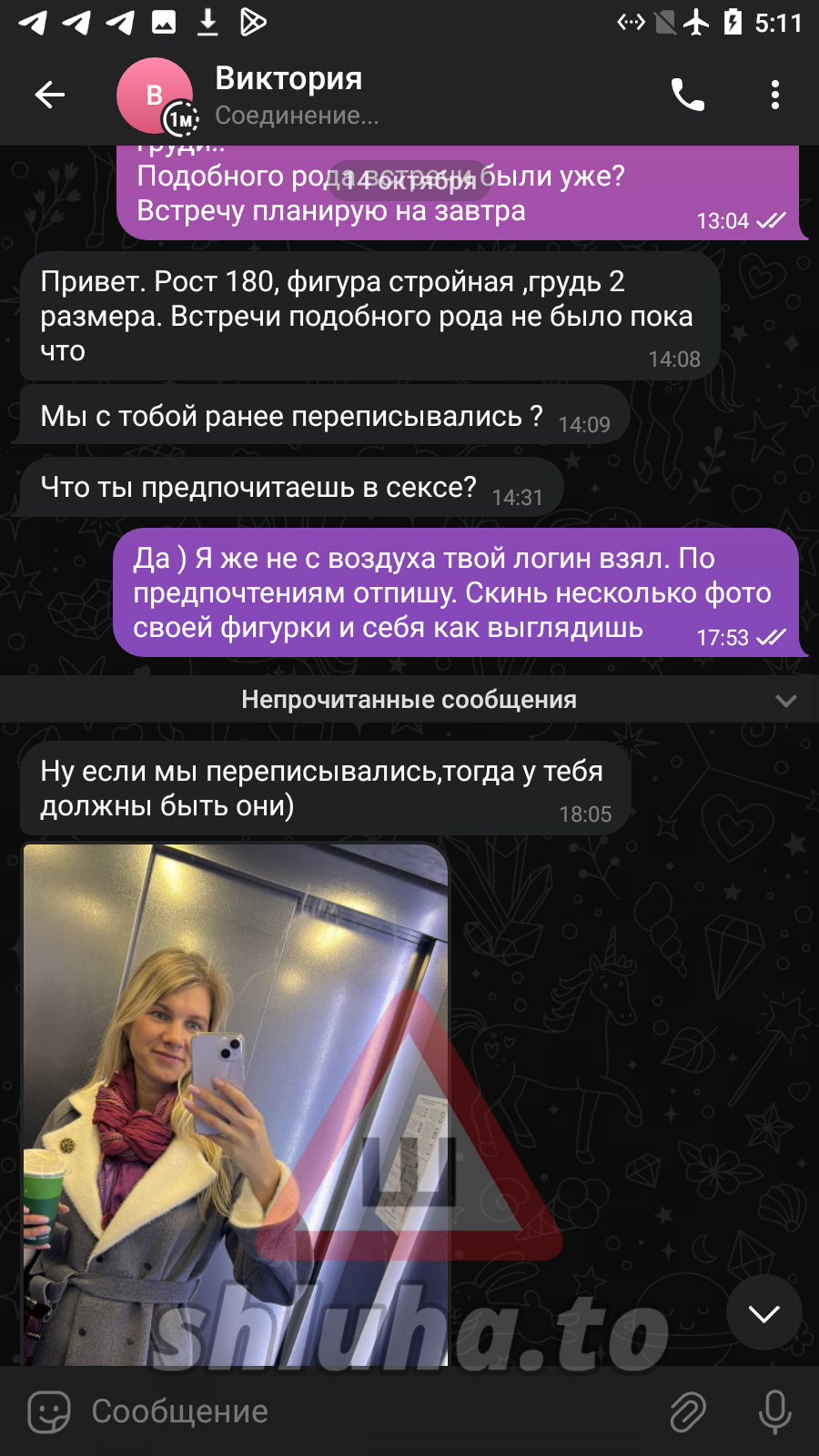Attach a file with the paperclip
Screen dimensions: 819x1456
point(688,1411)
